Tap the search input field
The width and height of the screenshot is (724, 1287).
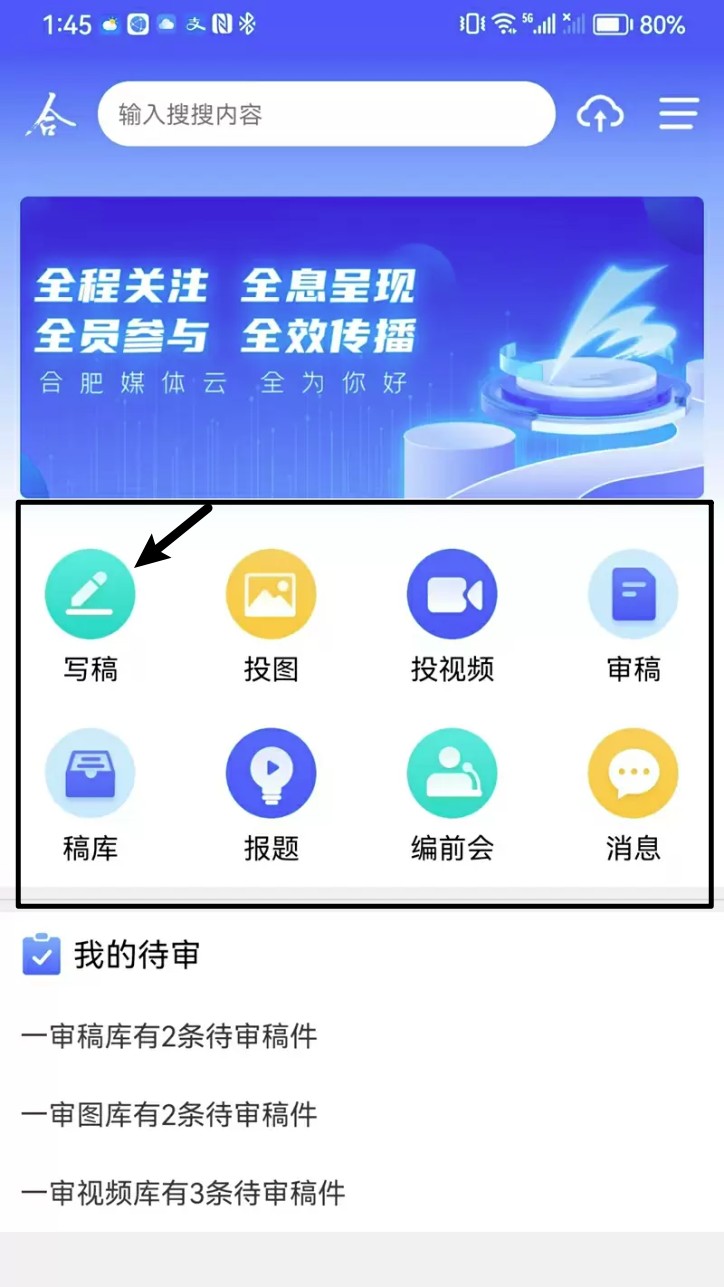click(325, 114)
